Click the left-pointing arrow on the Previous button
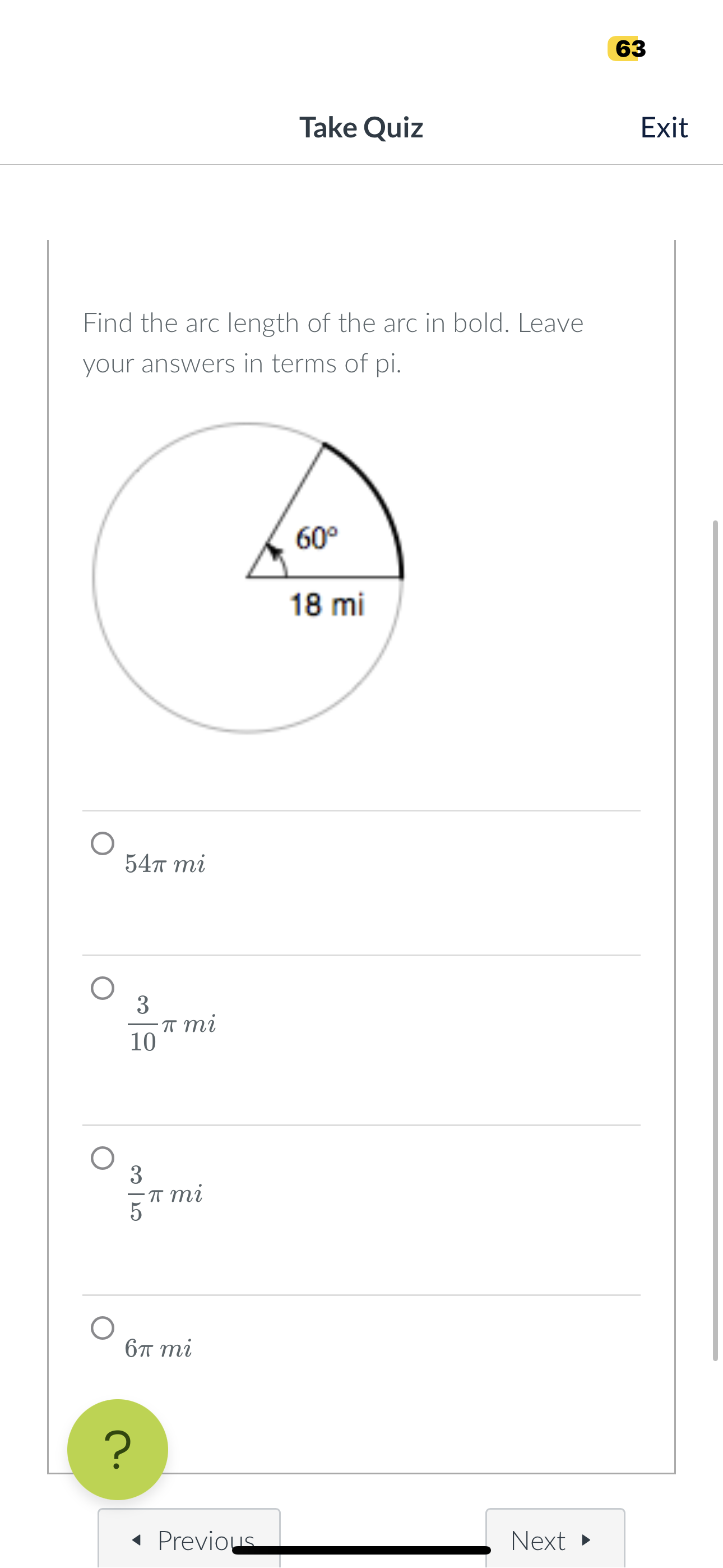The image size is (723, 1568). tap(137, 1541)
